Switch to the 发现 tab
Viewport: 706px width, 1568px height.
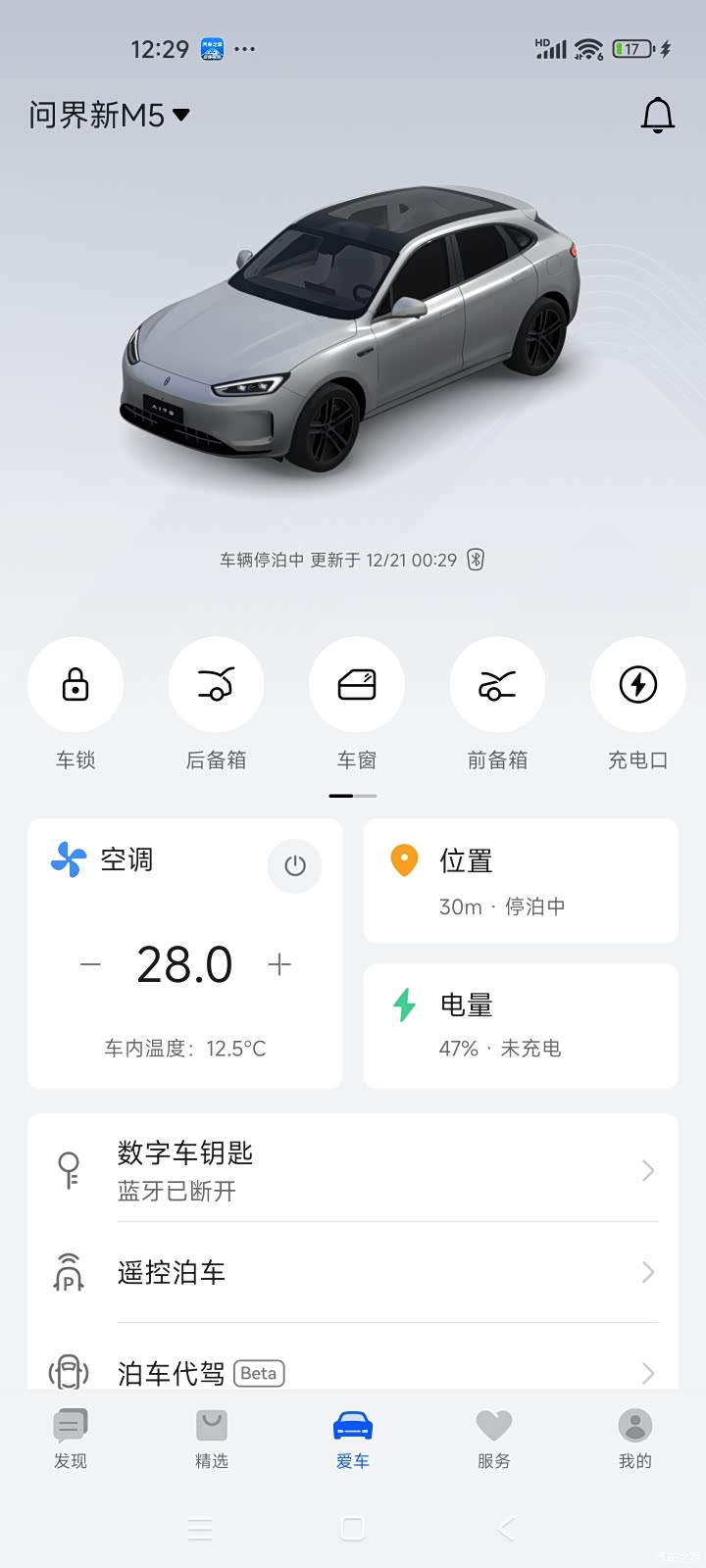[x=71, y=1438]
